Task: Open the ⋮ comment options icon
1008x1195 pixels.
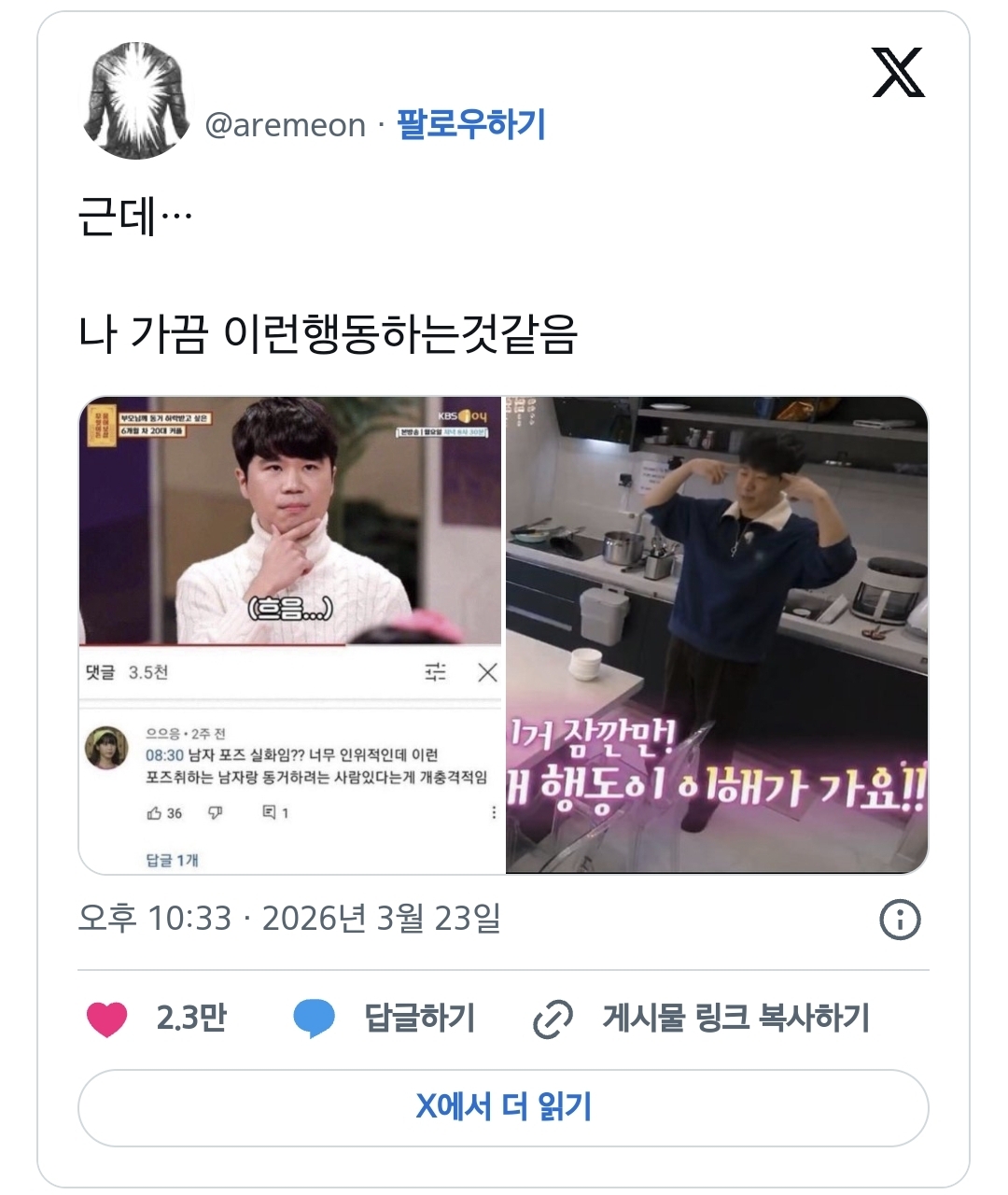Action: click(494, 813)
